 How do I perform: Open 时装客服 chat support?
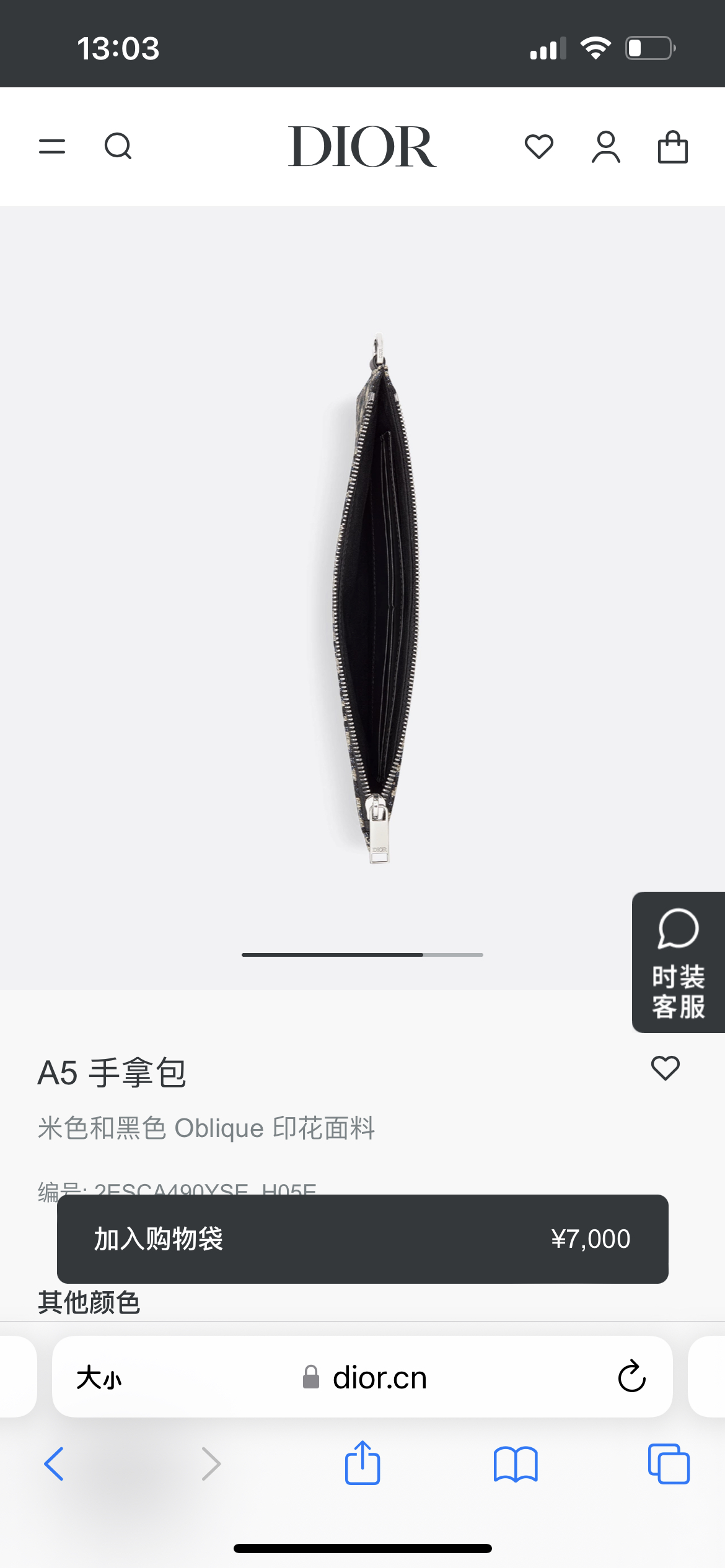(678, 962)
